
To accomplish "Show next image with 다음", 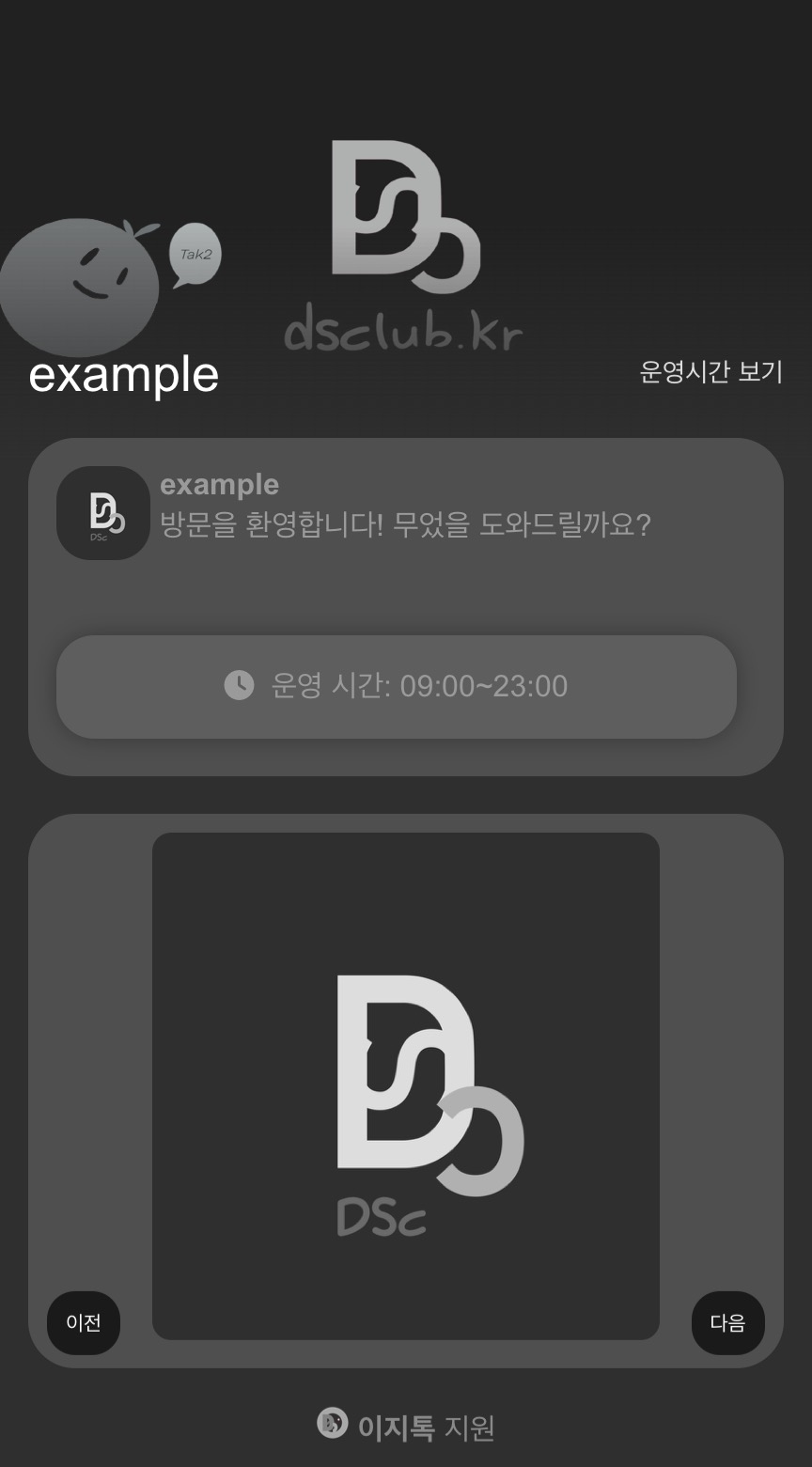I will point(727,1322).
